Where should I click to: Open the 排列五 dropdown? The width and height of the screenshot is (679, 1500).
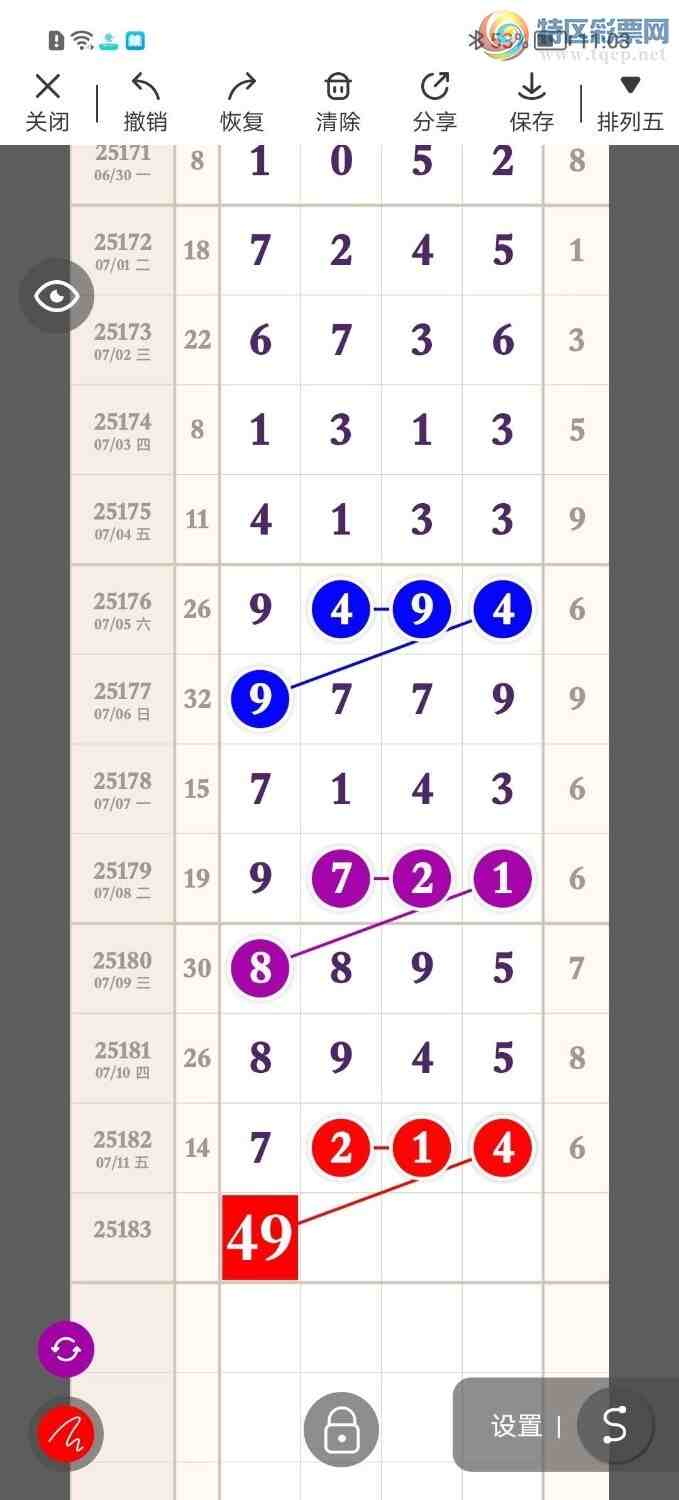pos(630,102)
